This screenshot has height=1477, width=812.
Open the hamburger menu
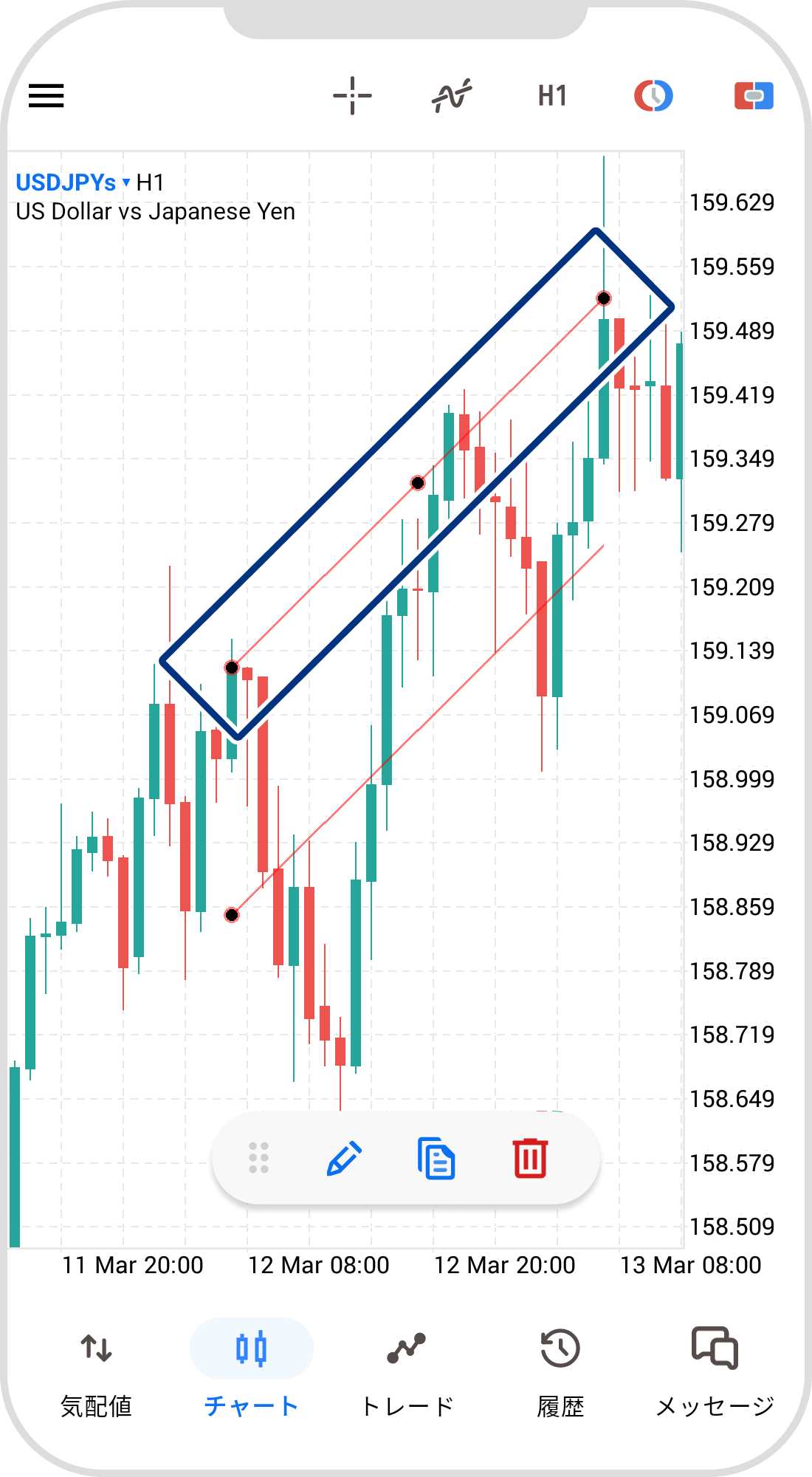[x=46, y=96]
